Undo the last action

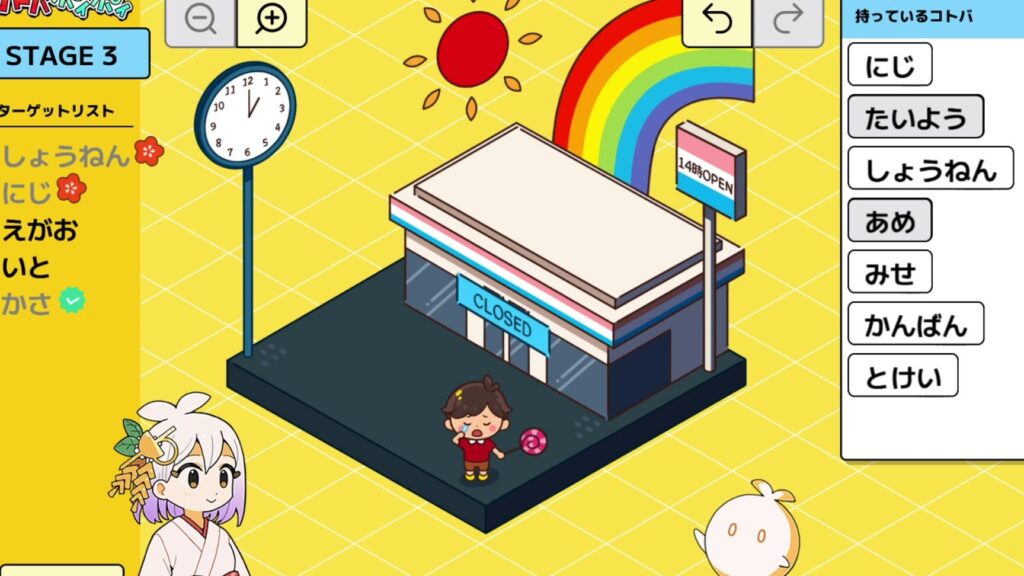tap(716, 21)
